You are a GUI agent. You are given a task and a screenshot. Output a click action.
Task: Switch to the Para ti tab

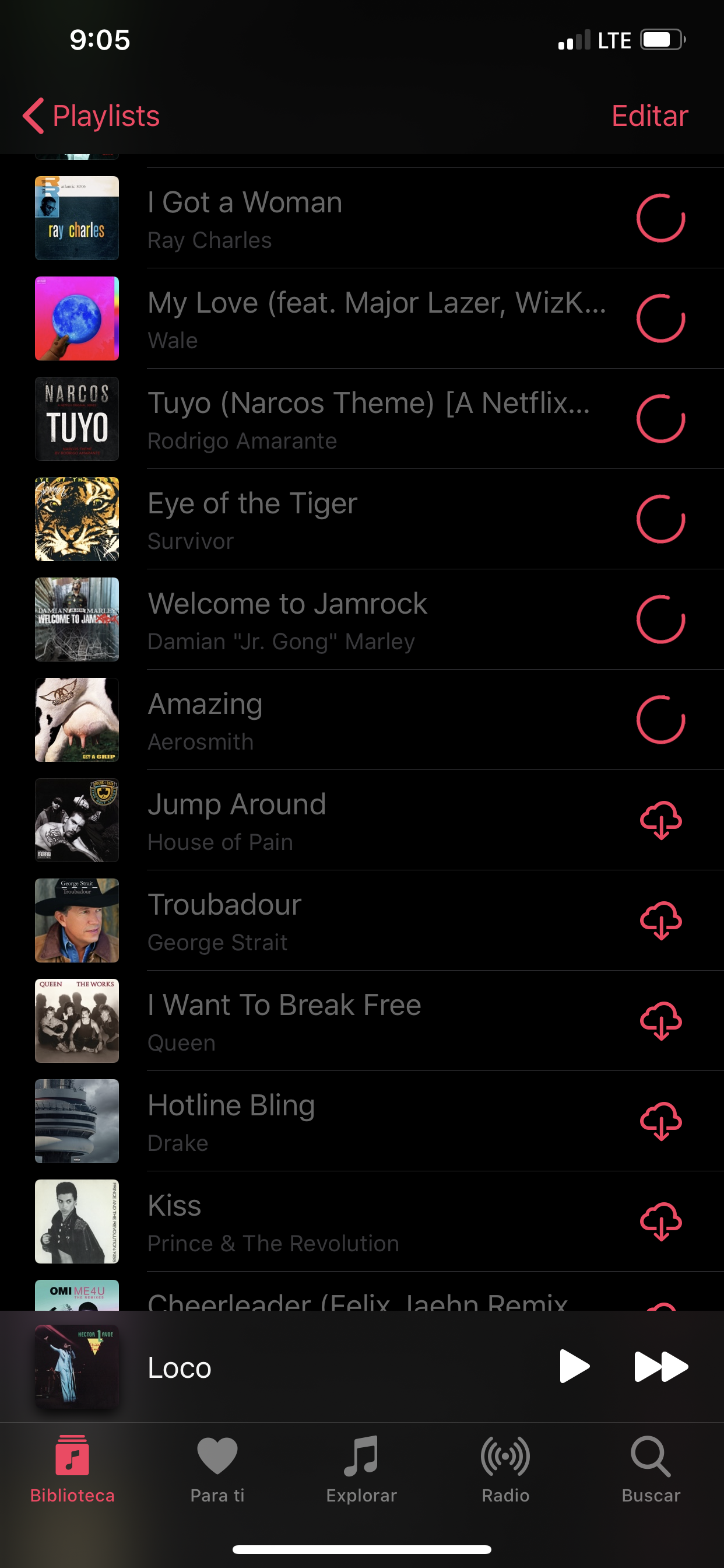click(x=217, y=1468)
